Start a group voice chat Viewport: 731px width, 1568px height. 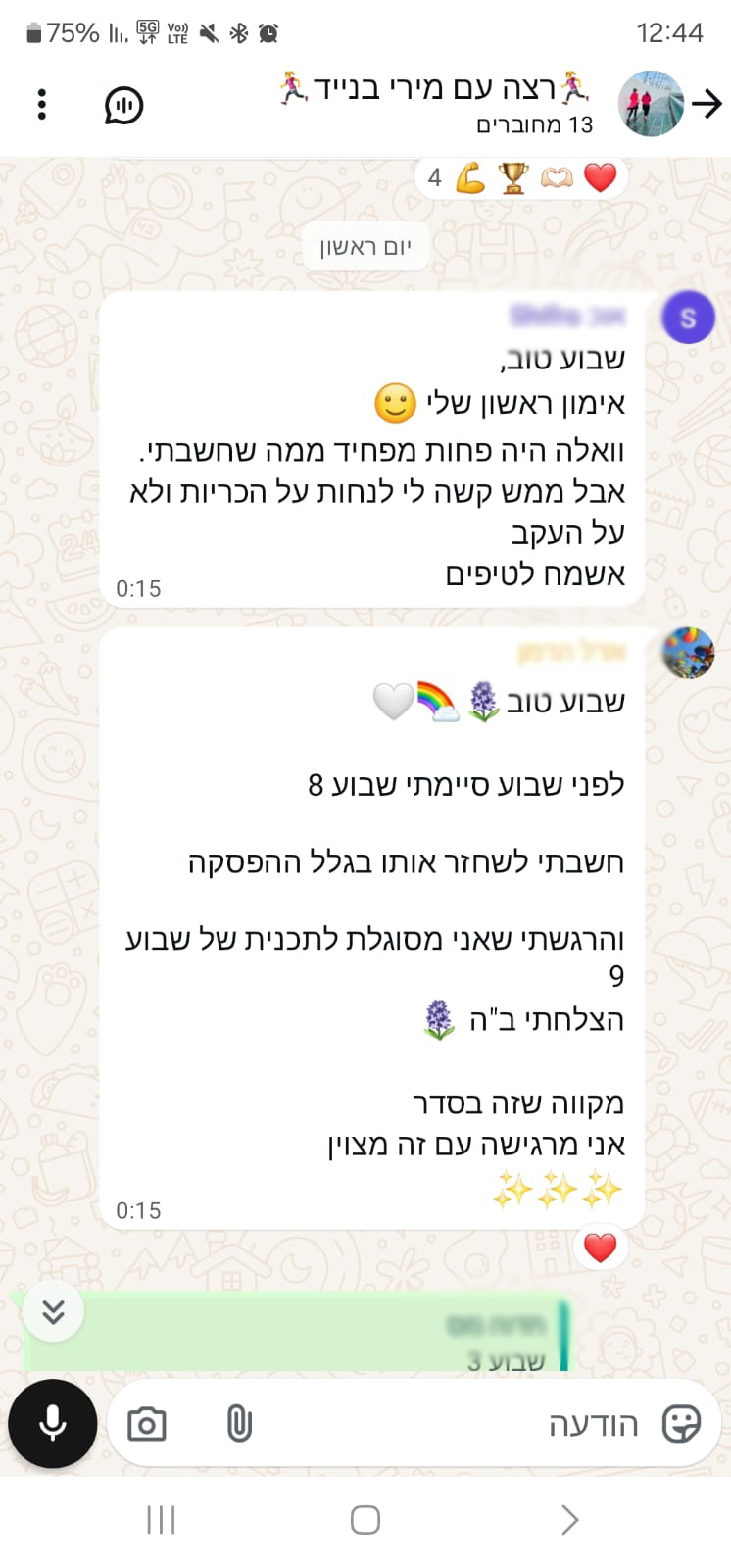tap(124, 105)
